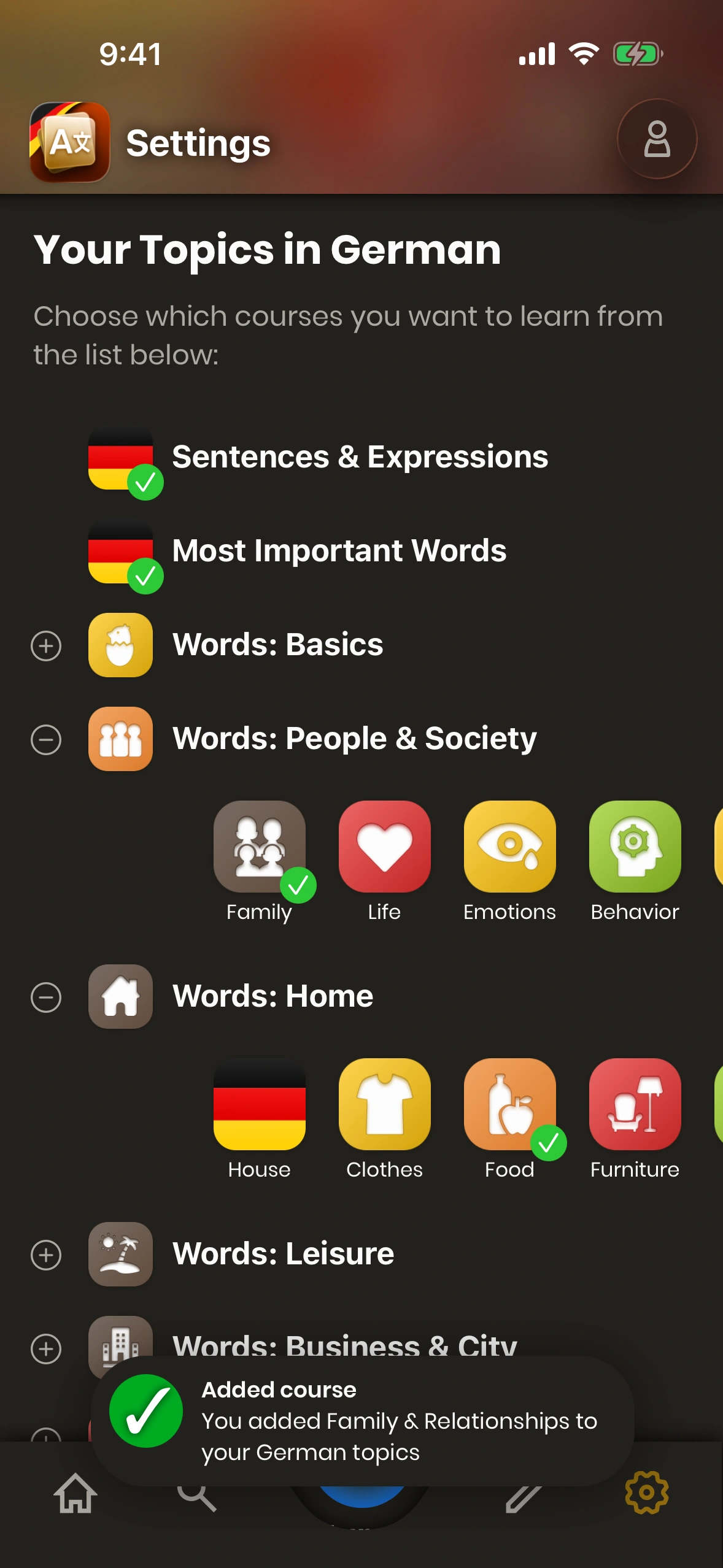Select the House topic
The image size is (723, 1568).
coord(260,1104)
